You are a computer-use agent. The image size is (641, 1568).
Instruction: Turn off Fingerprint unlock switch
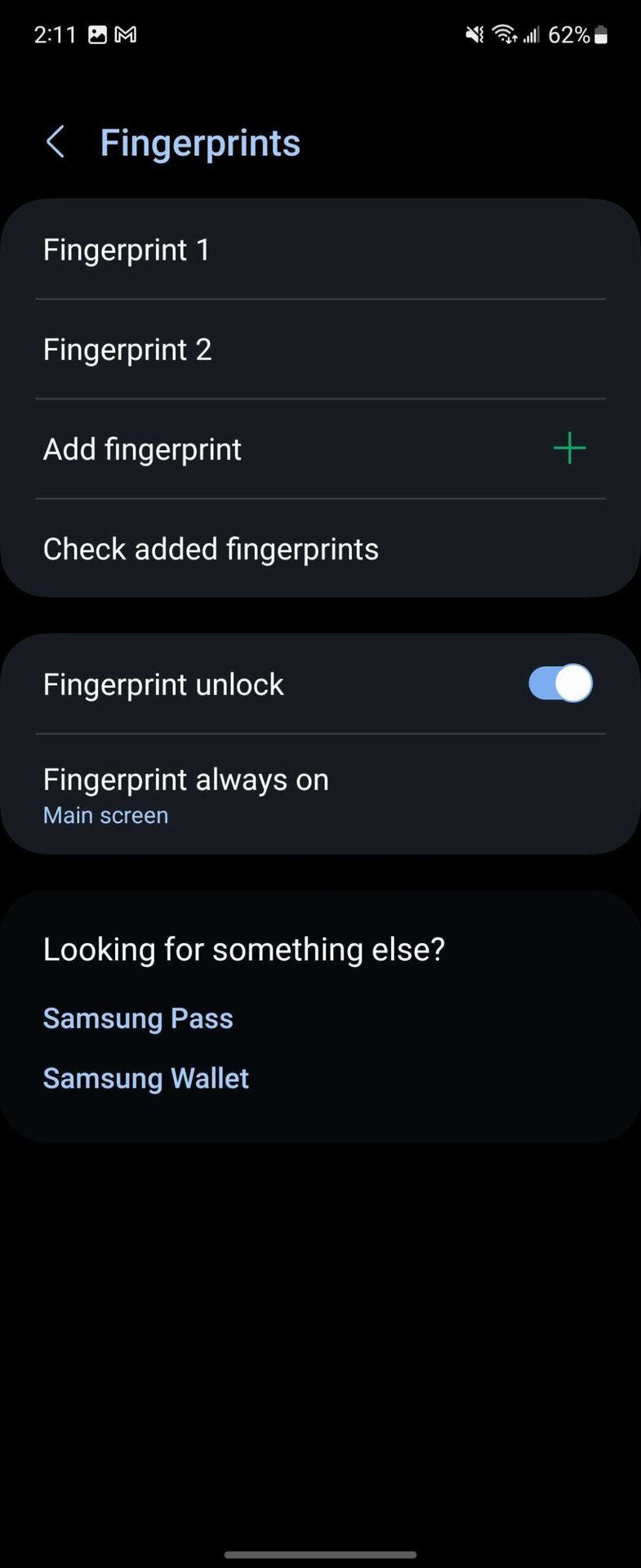click(559, 684)
